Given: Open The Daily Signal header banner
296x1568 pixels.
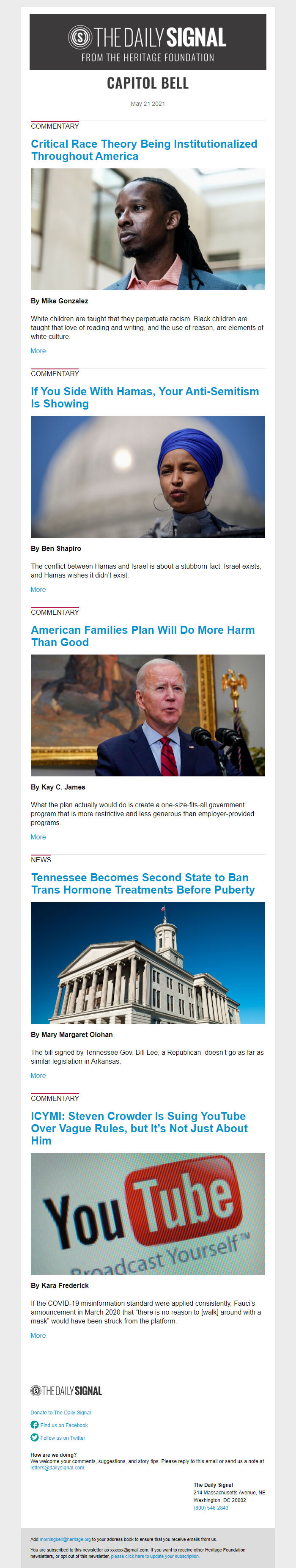Looking at the screenshot, I should [x=148, y=42].
